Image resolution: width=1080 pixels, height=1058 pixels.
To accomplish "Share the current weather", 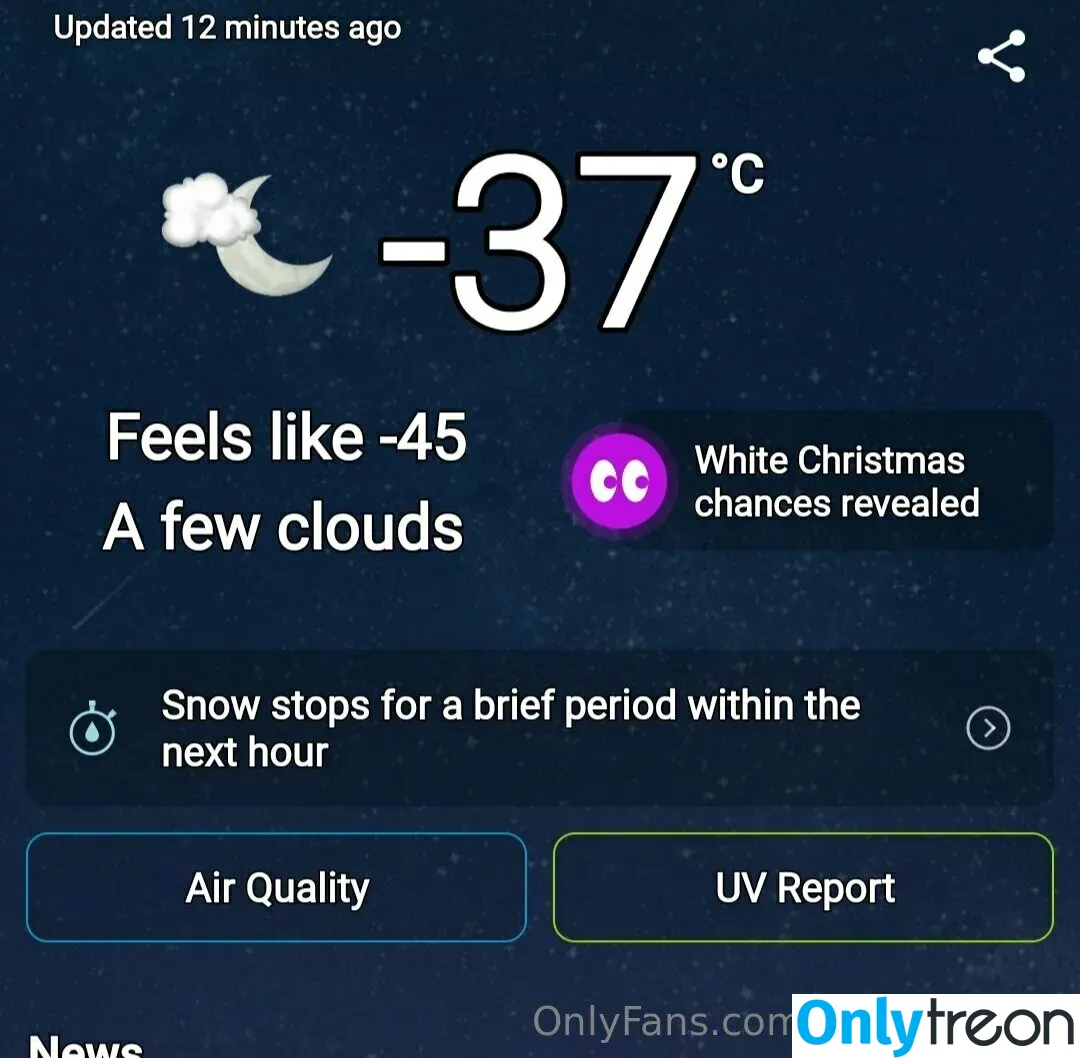I will [1001, 56].
